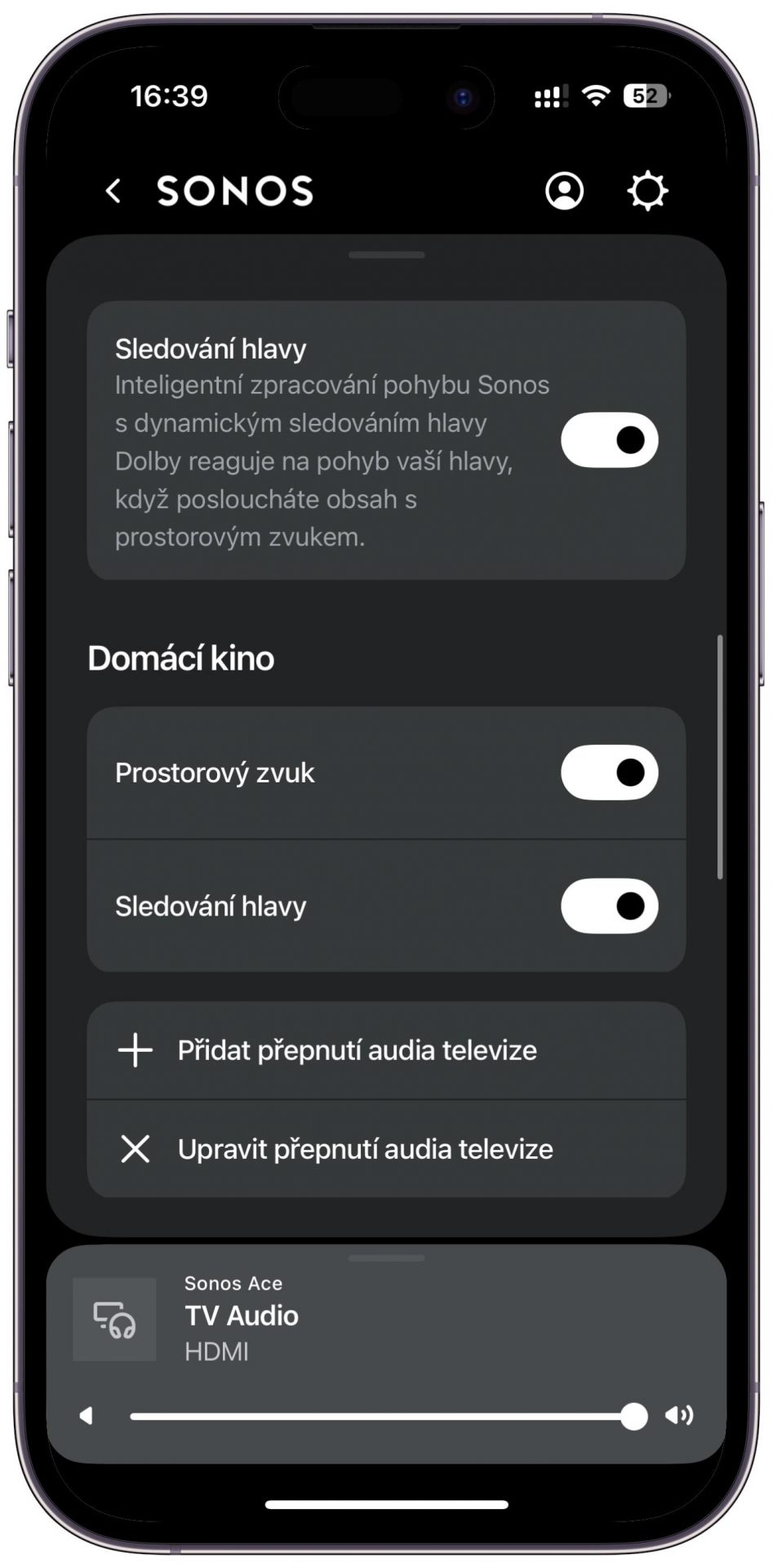
Task: Go back with the arrow beside Sonos
Action: coord(113,191)
